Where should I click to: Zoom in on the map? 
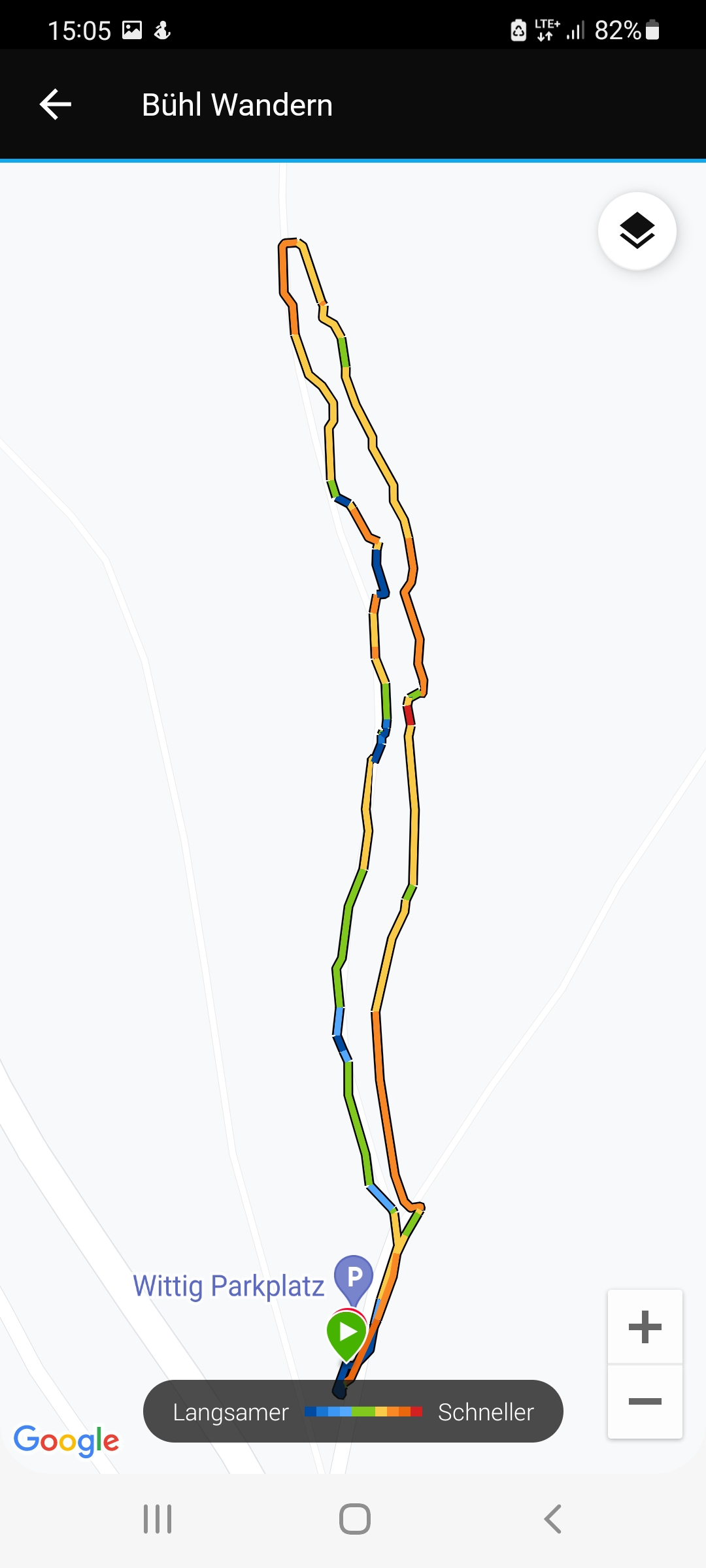[645, 1327]
